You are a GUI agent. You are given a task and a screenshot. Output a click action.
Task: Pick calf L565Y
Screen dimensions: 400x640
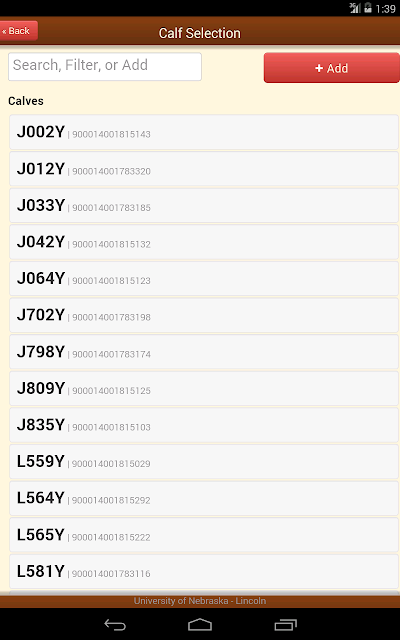(x=204, y=535)
